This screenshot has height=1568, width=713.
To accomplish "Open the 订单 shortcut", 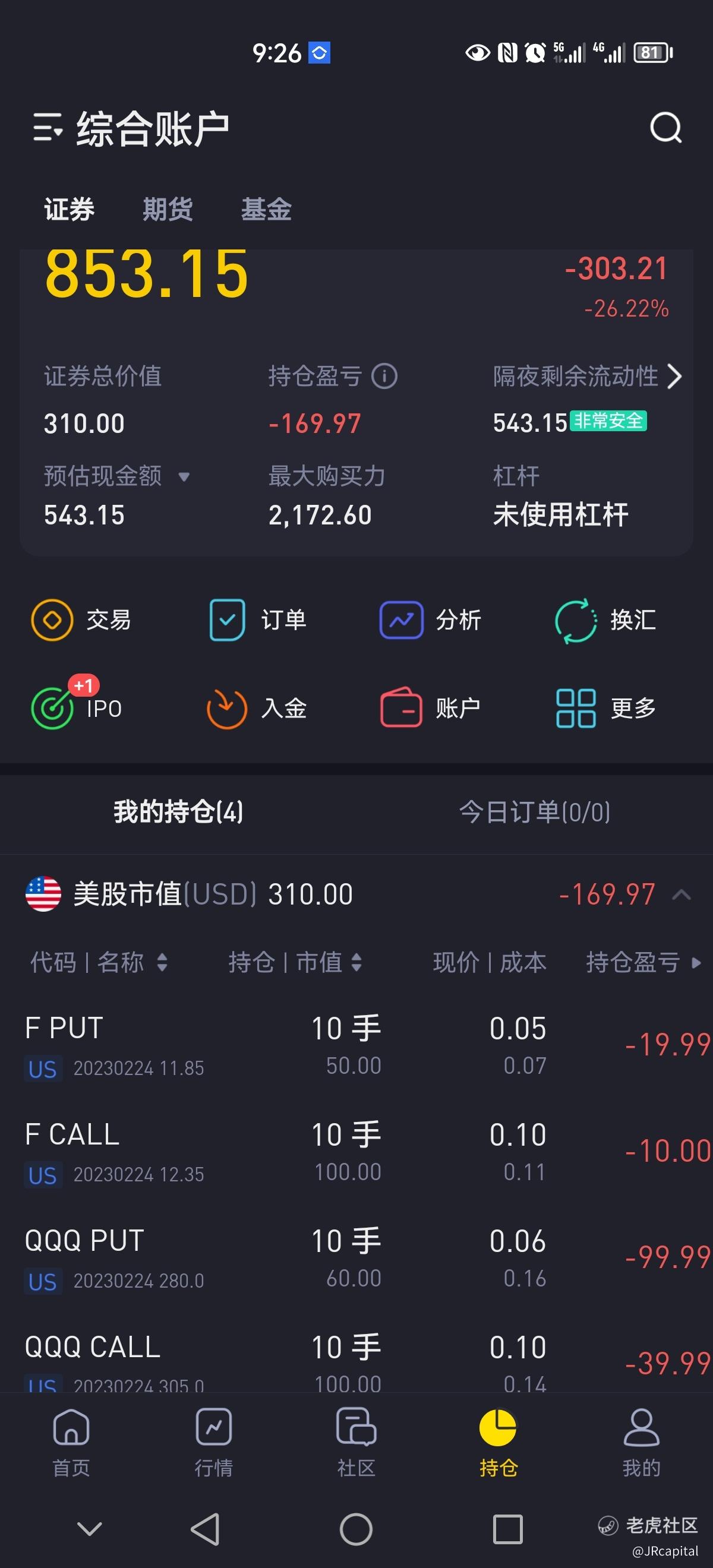I will click(x=257, y=619).
